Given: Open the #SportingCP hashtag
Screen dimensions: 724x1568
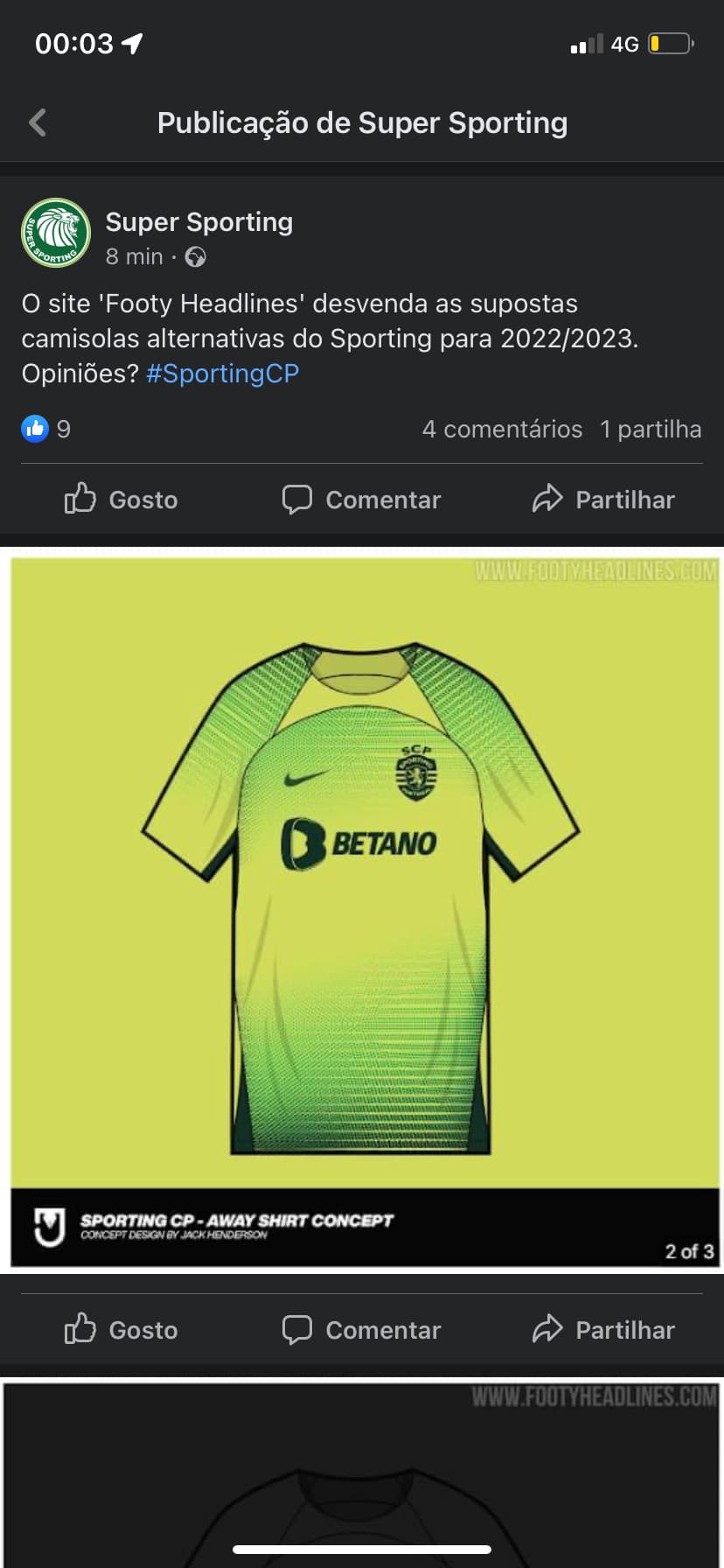Looking at the screenshot, I should (222, 374).
